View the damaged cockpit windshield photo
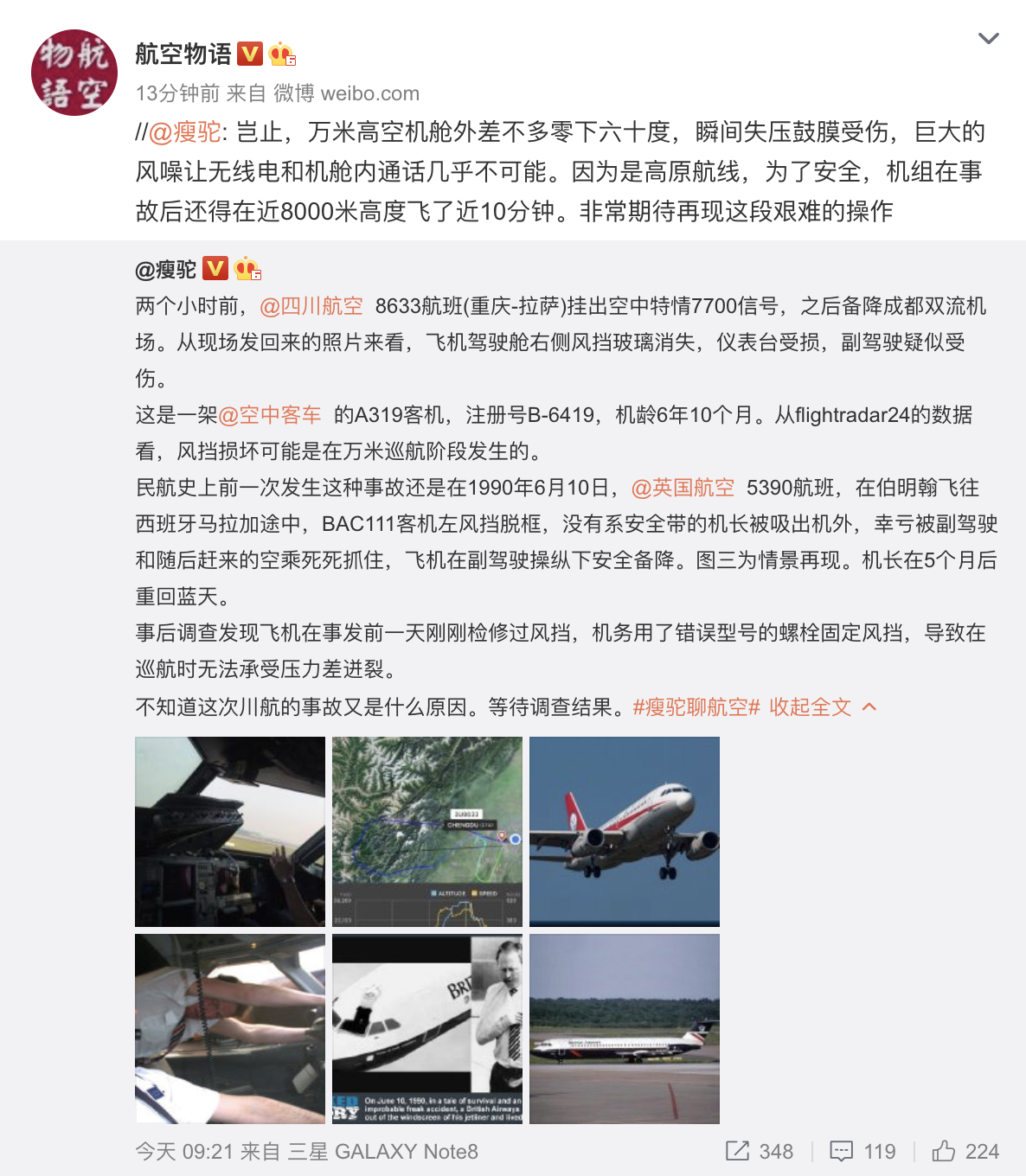1026x1176 pixels. tap(230, 832)
